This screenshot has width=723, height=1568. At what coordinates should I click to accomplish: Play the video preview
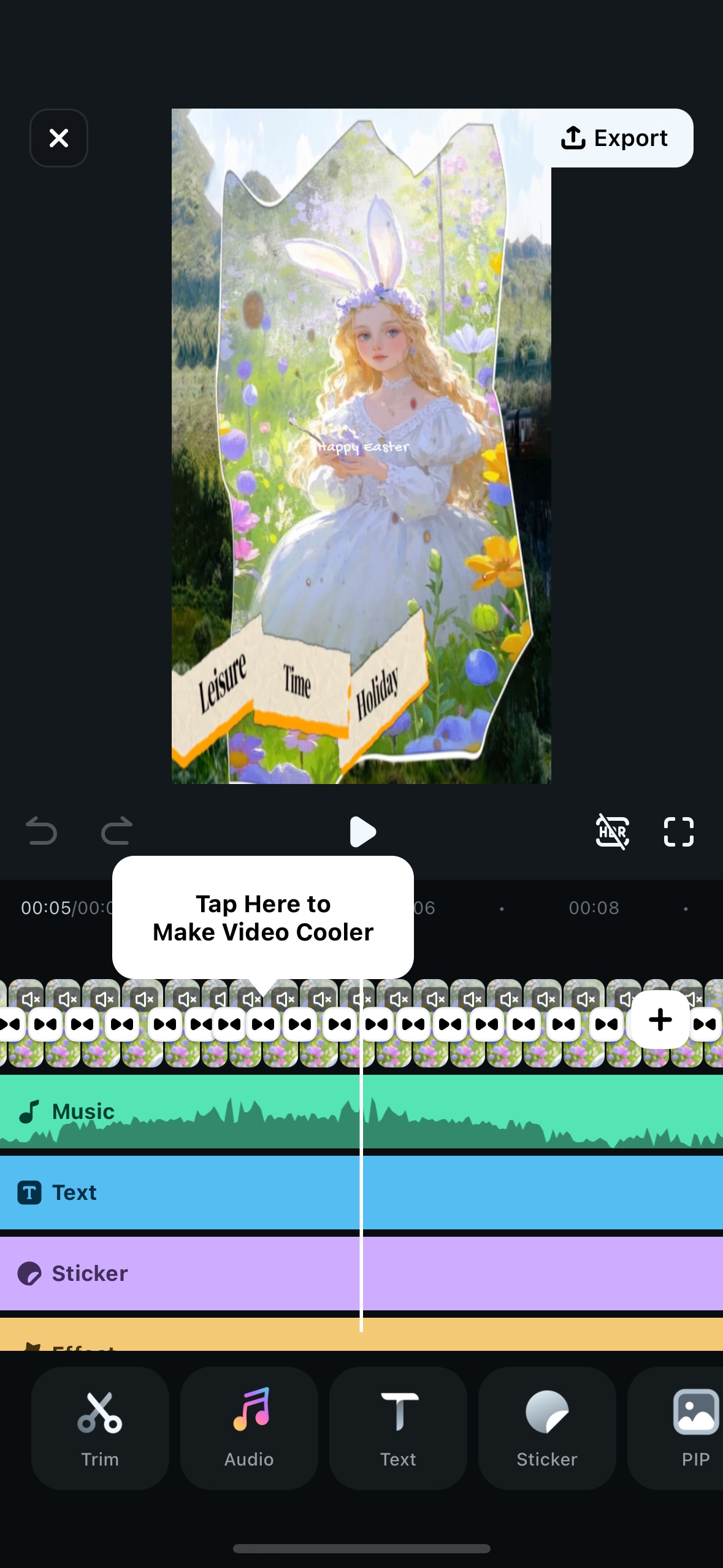click(x=362, y=831)
